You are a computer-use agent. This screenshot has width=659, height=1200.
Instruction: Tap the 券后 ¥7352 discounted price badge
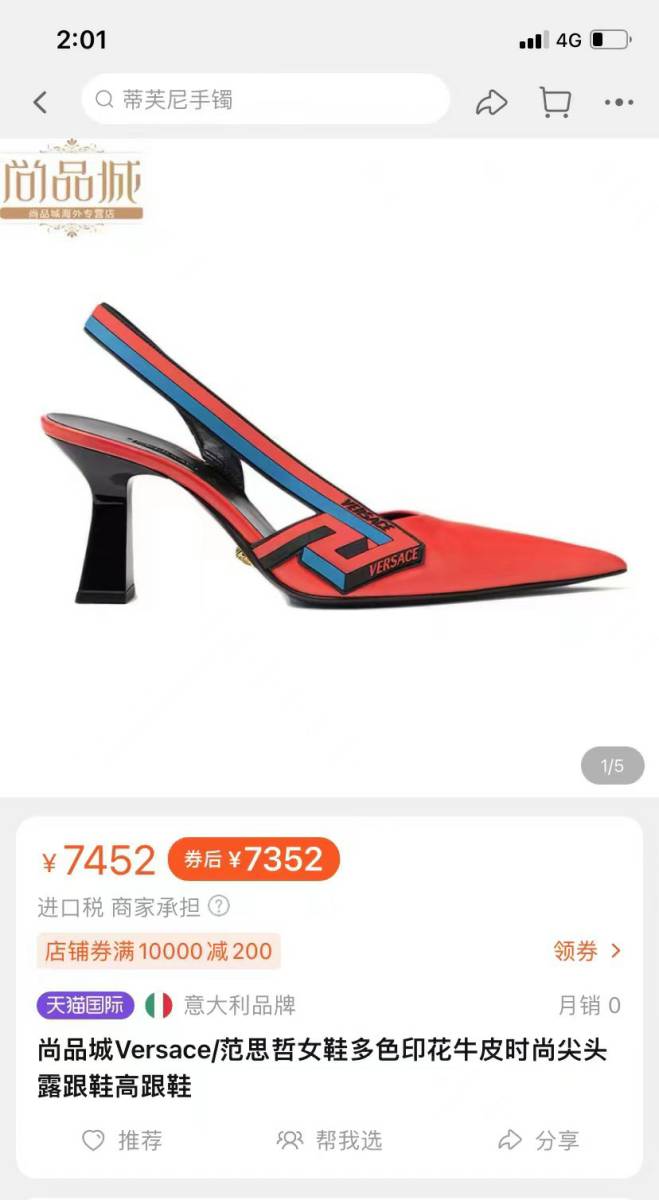254,859
